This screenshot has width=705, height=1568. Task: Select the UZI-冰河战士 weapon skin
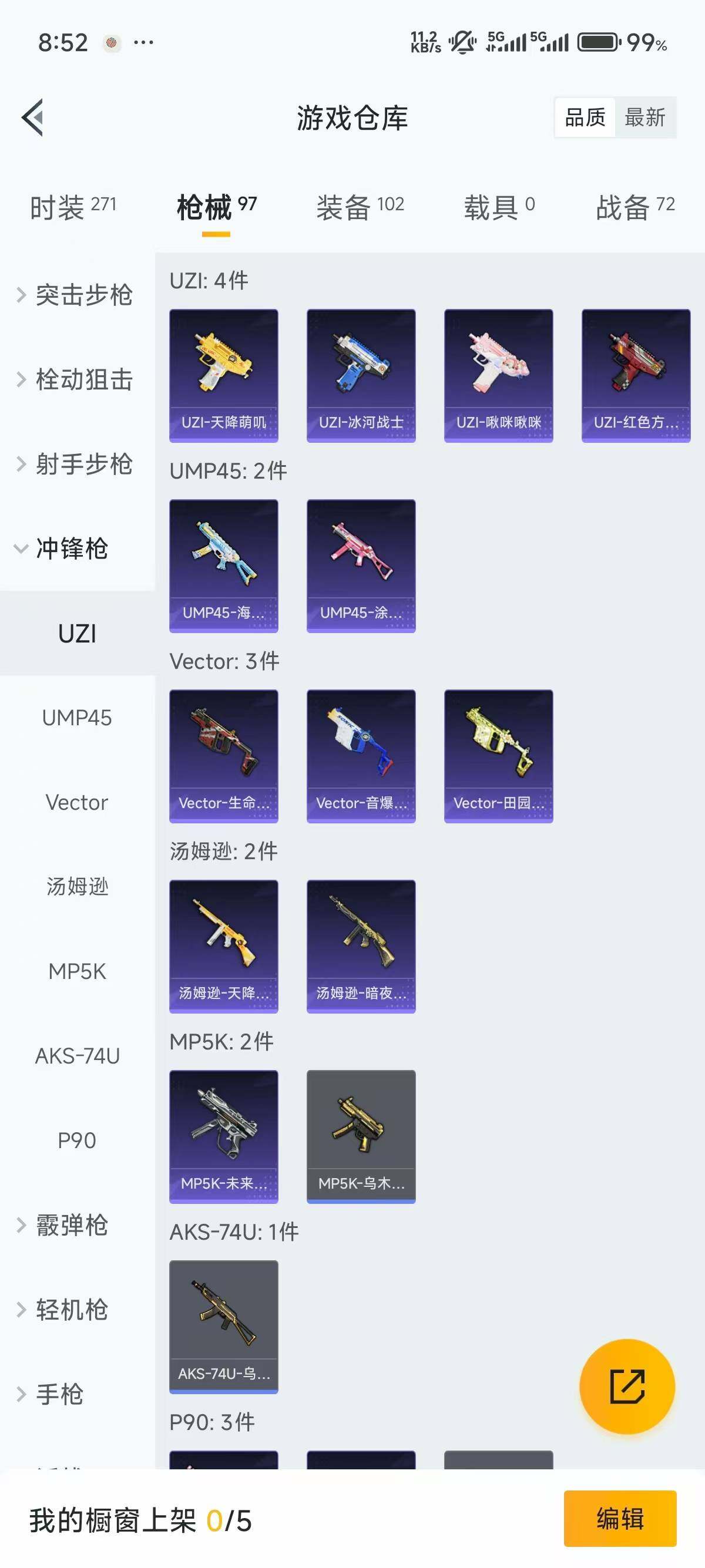(x=361, y=373)
